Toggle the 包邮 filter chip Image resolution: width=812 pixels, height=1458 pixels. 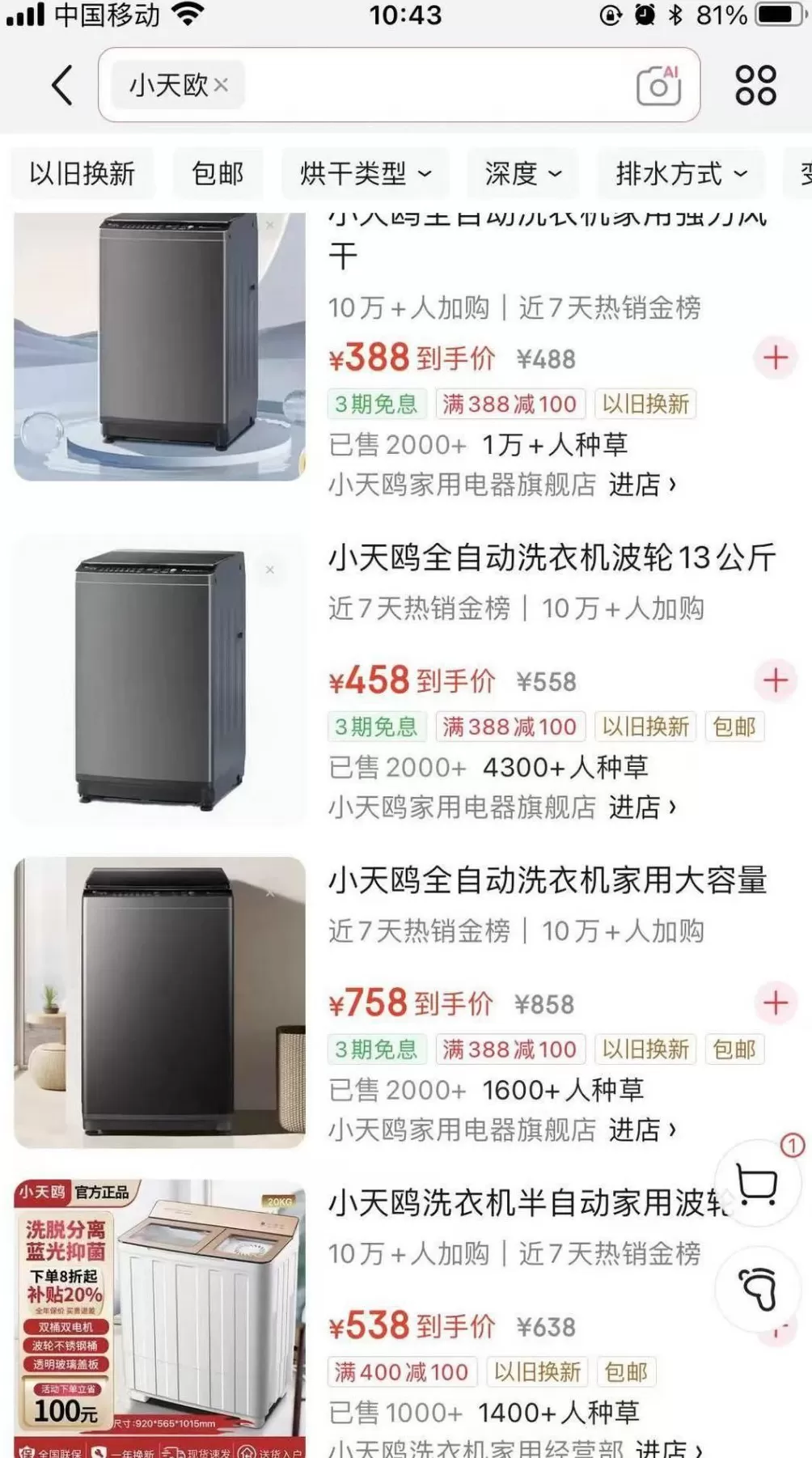click(x=217, y=173)
